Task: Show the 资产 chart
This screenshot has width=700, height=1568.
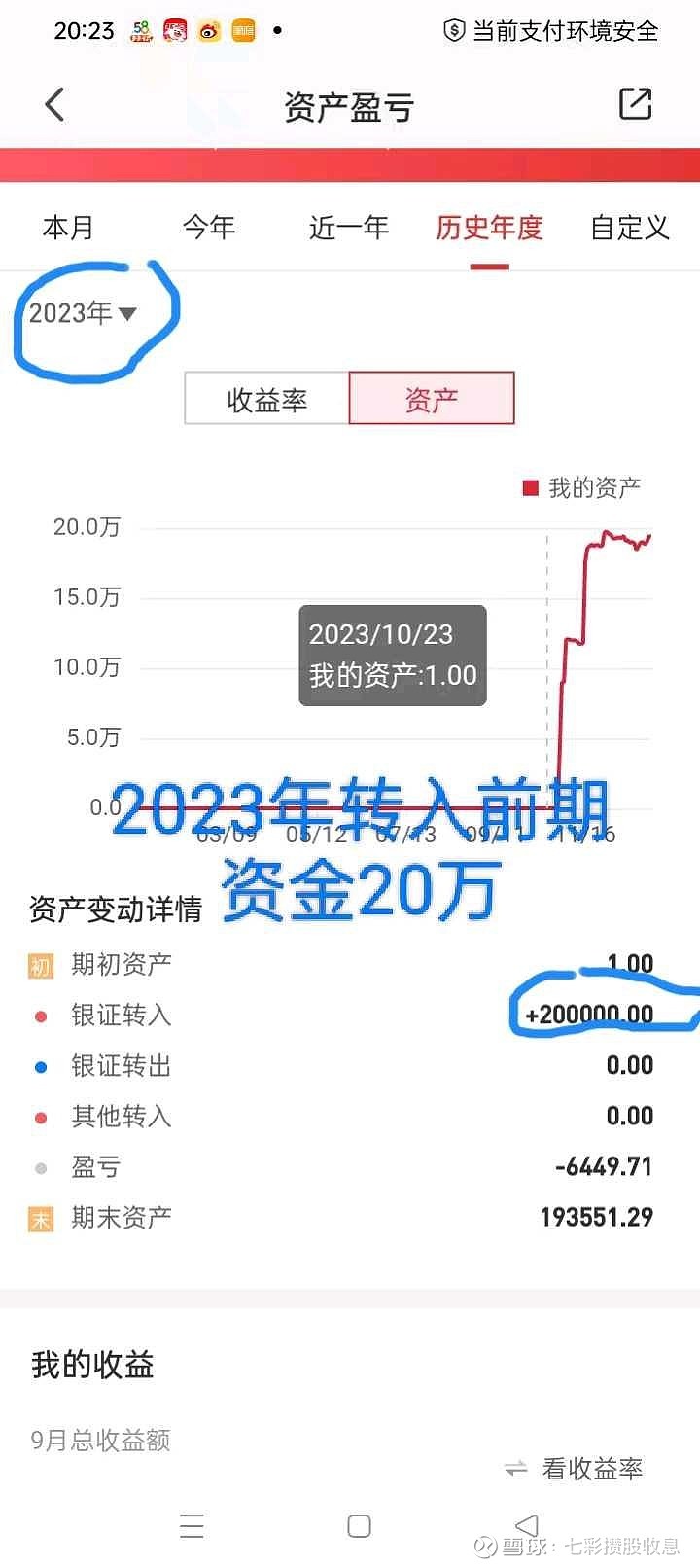Action: point(431,399)
